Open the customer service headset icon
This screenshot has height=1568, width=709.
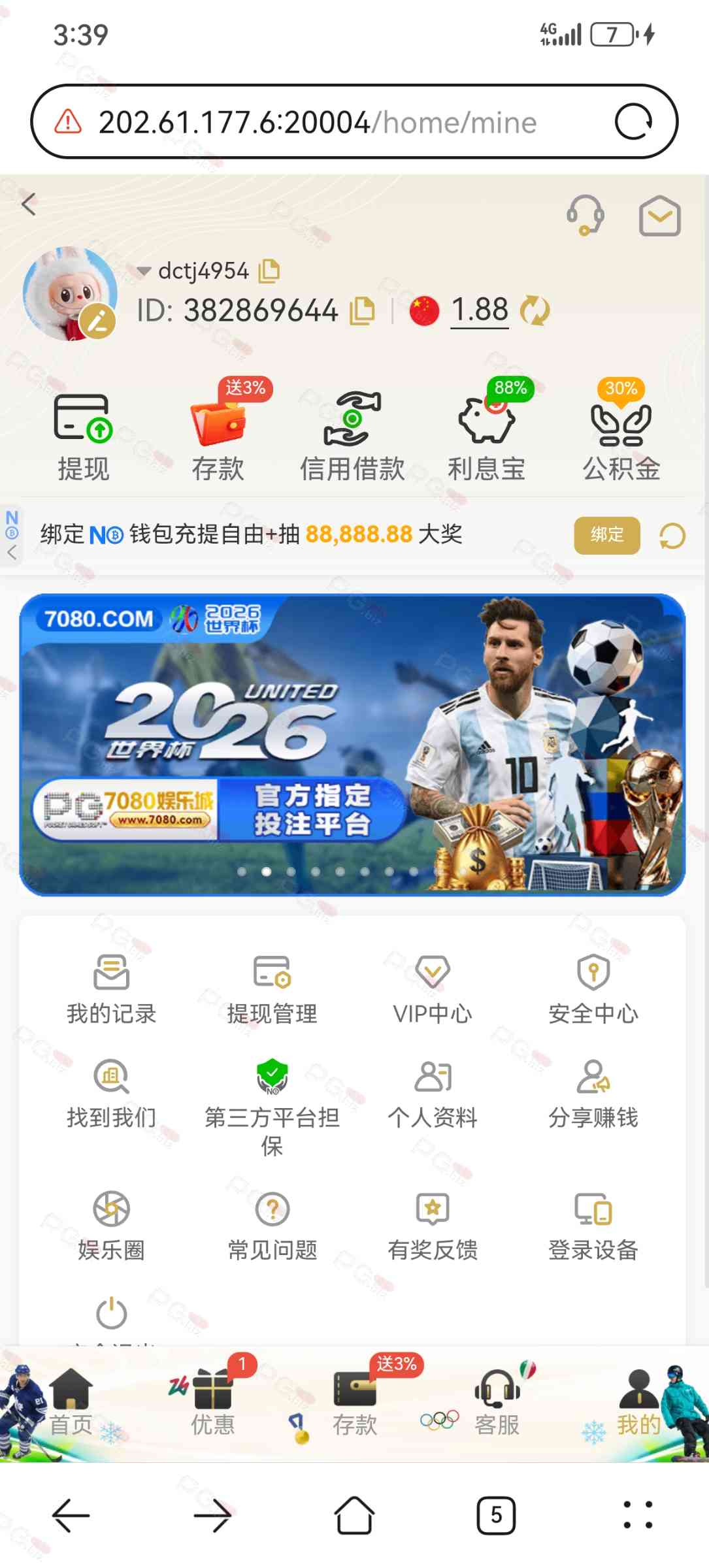pyautogui.click(x=585, y=215)
